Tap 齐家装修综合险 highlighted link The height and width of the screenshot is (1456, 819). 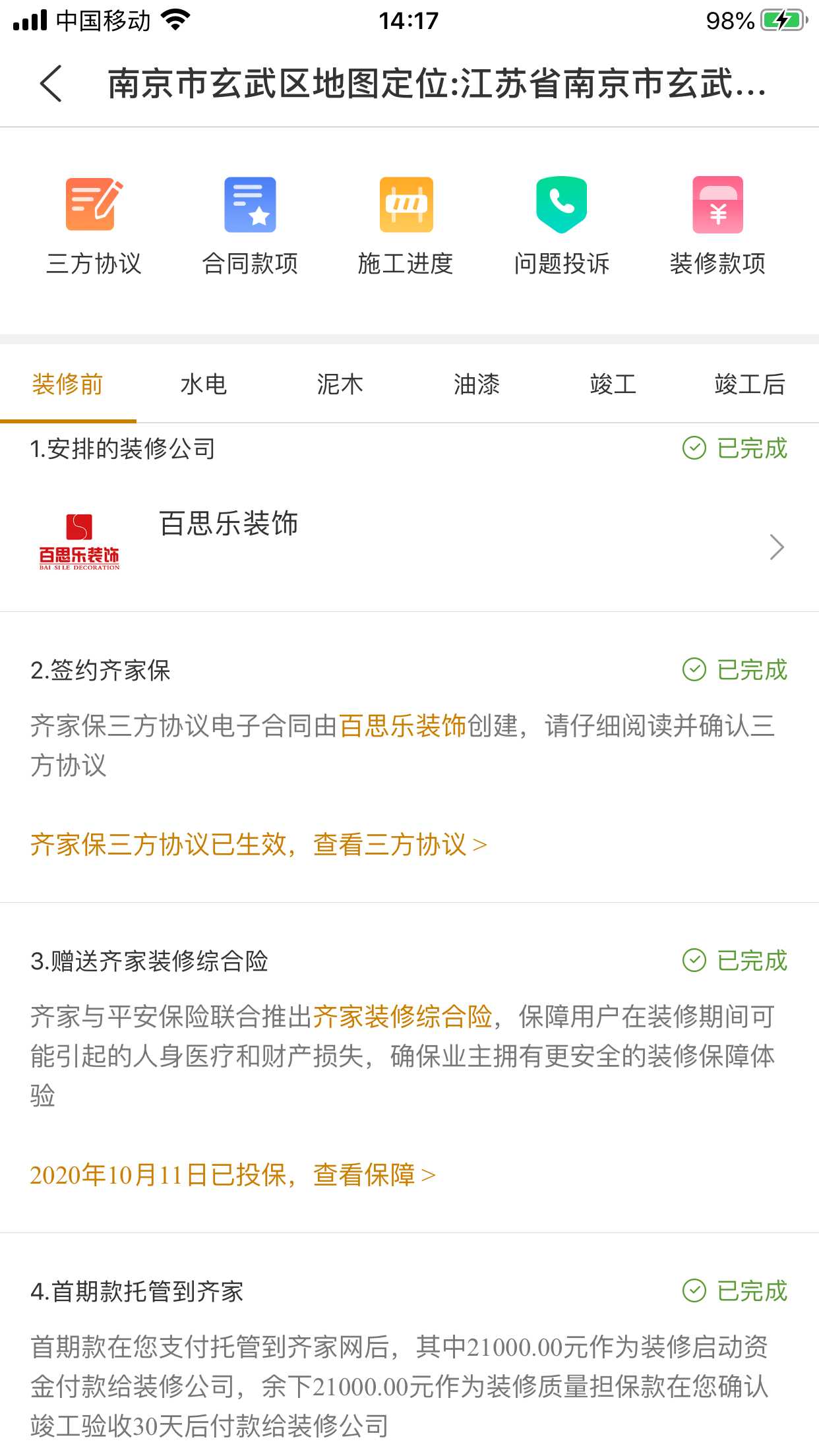pyautogui.click(x=402, y=1017)
